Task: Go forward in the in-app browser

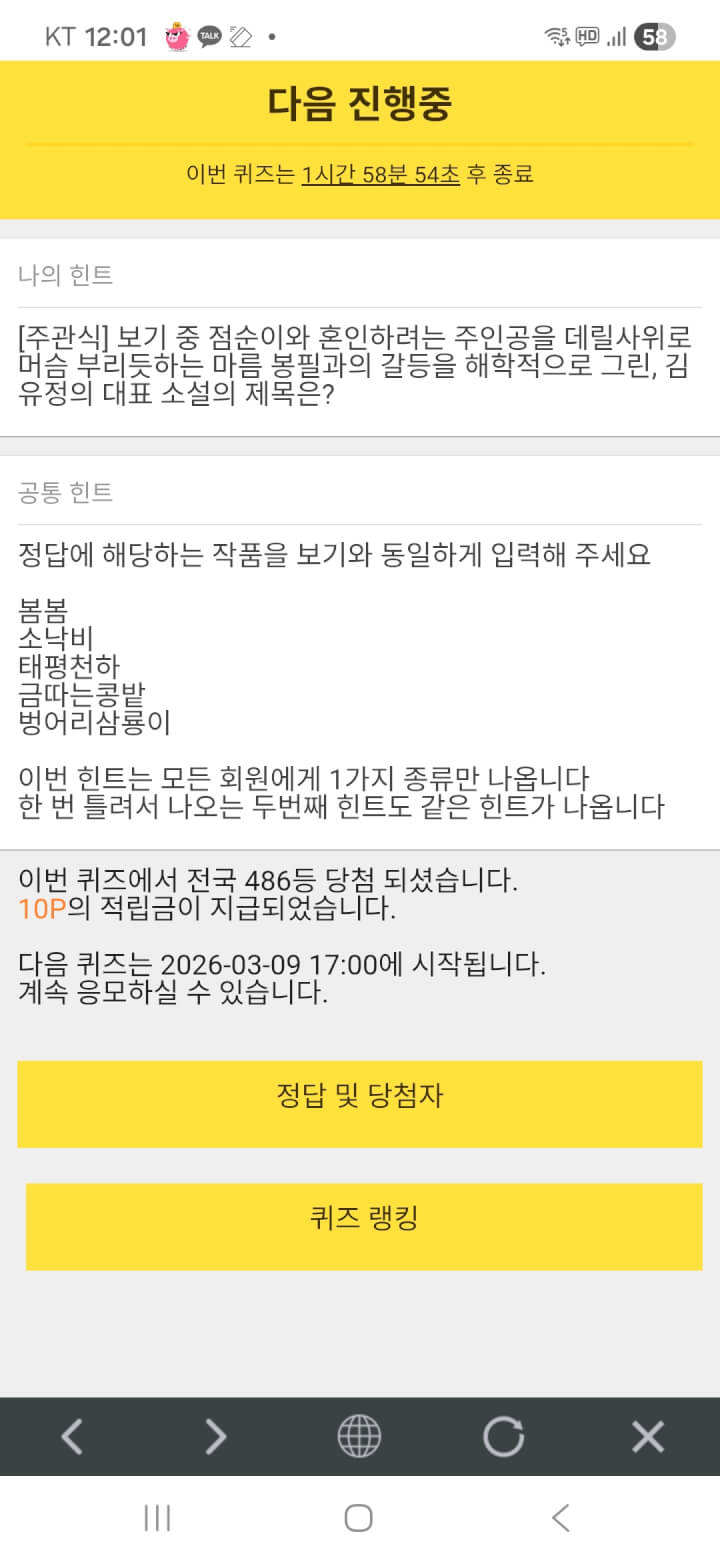Action: [216, 1437]
